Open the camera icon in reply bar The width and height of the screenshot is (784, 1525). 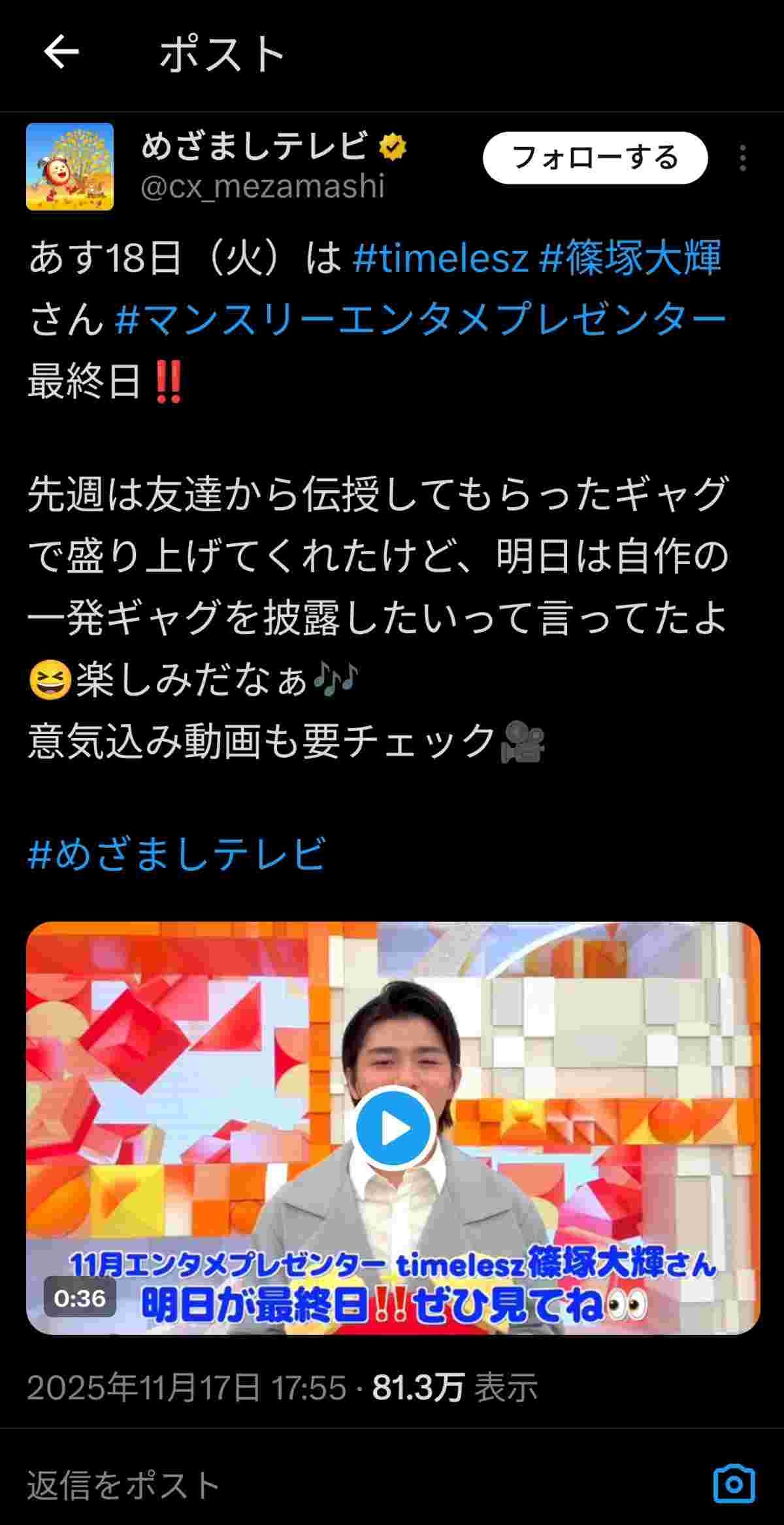(734, 1484)
